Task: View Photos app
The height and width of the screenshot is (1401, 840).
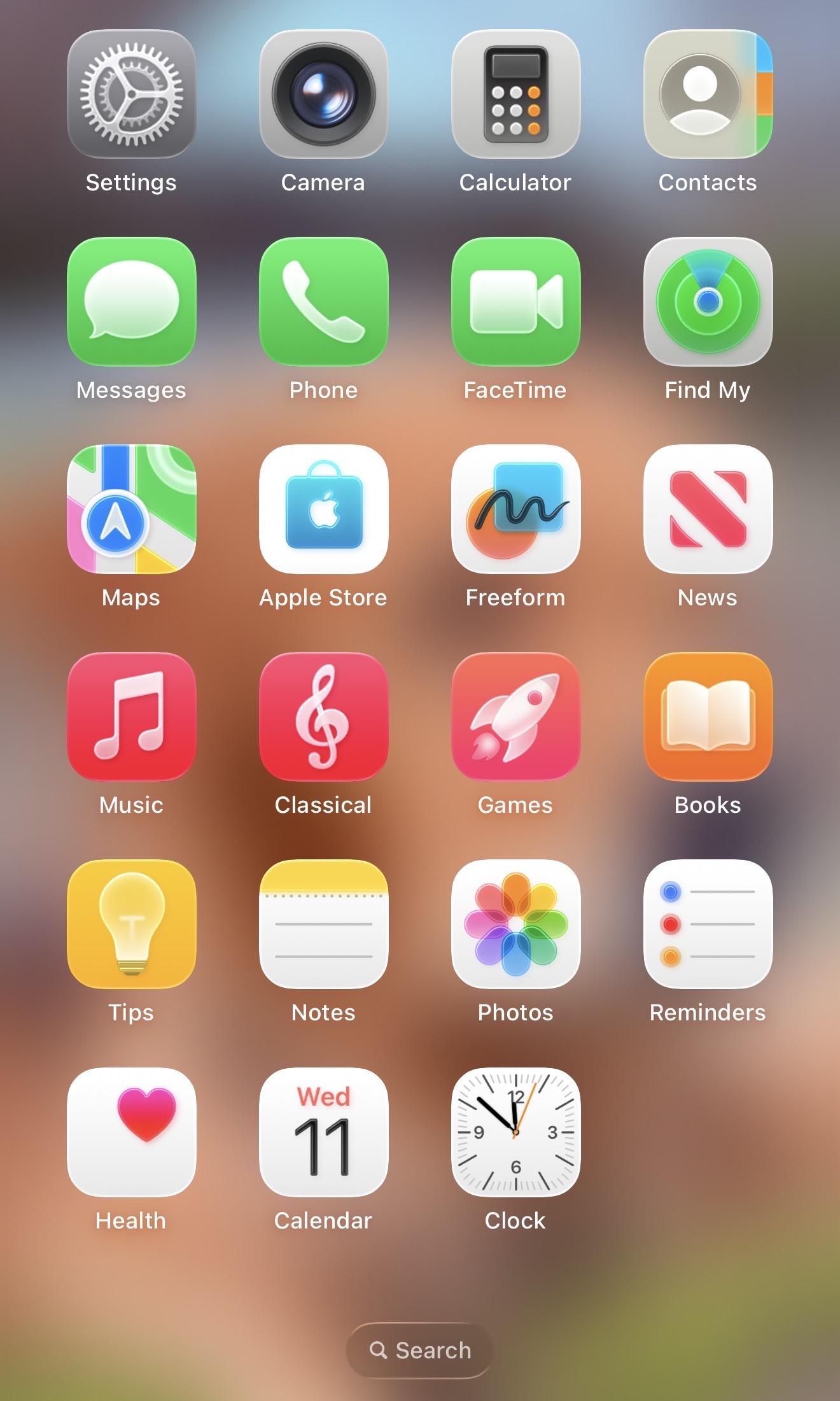Action: click(x=515, y=924)
